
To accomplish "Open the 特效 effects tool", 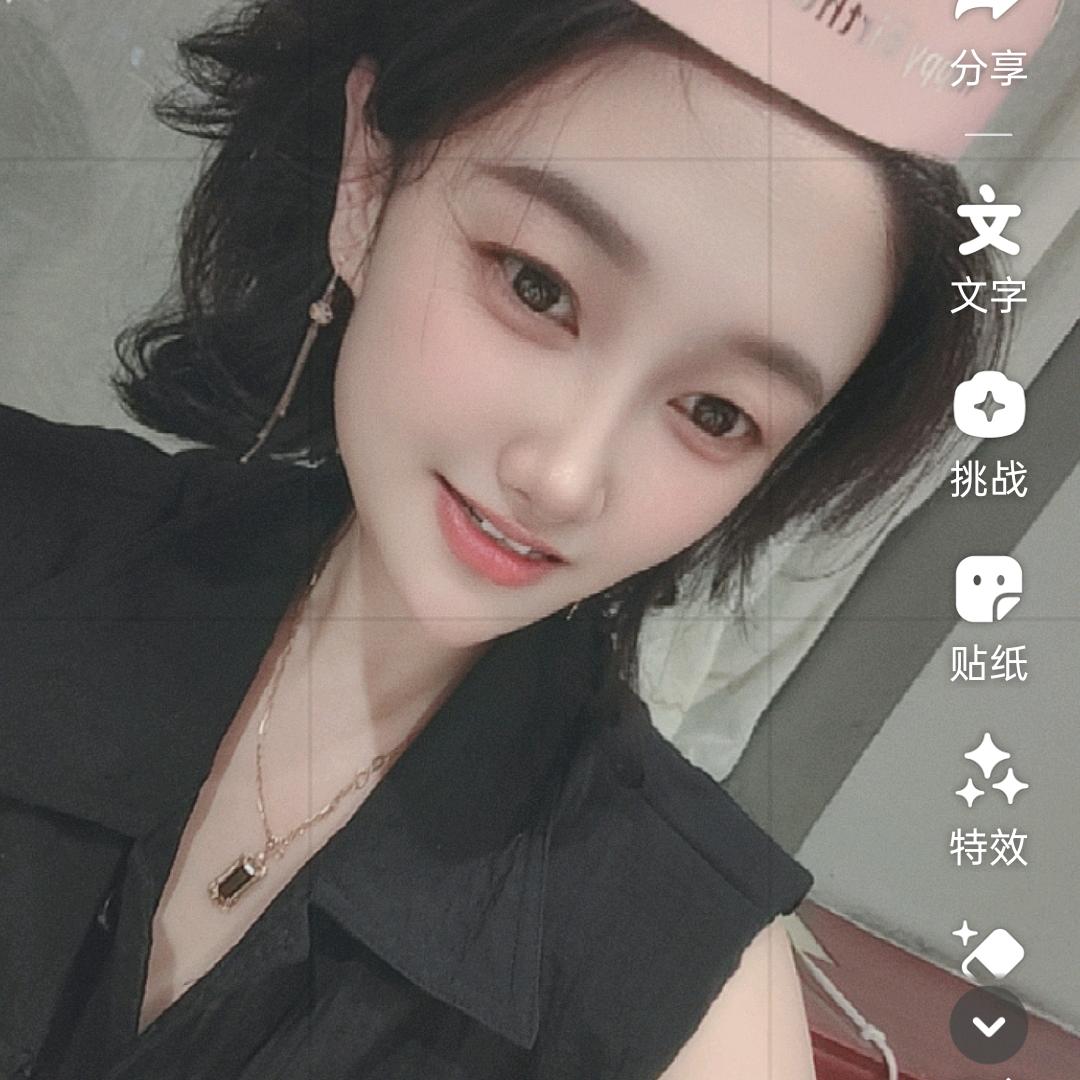I will tap(988, 802).
